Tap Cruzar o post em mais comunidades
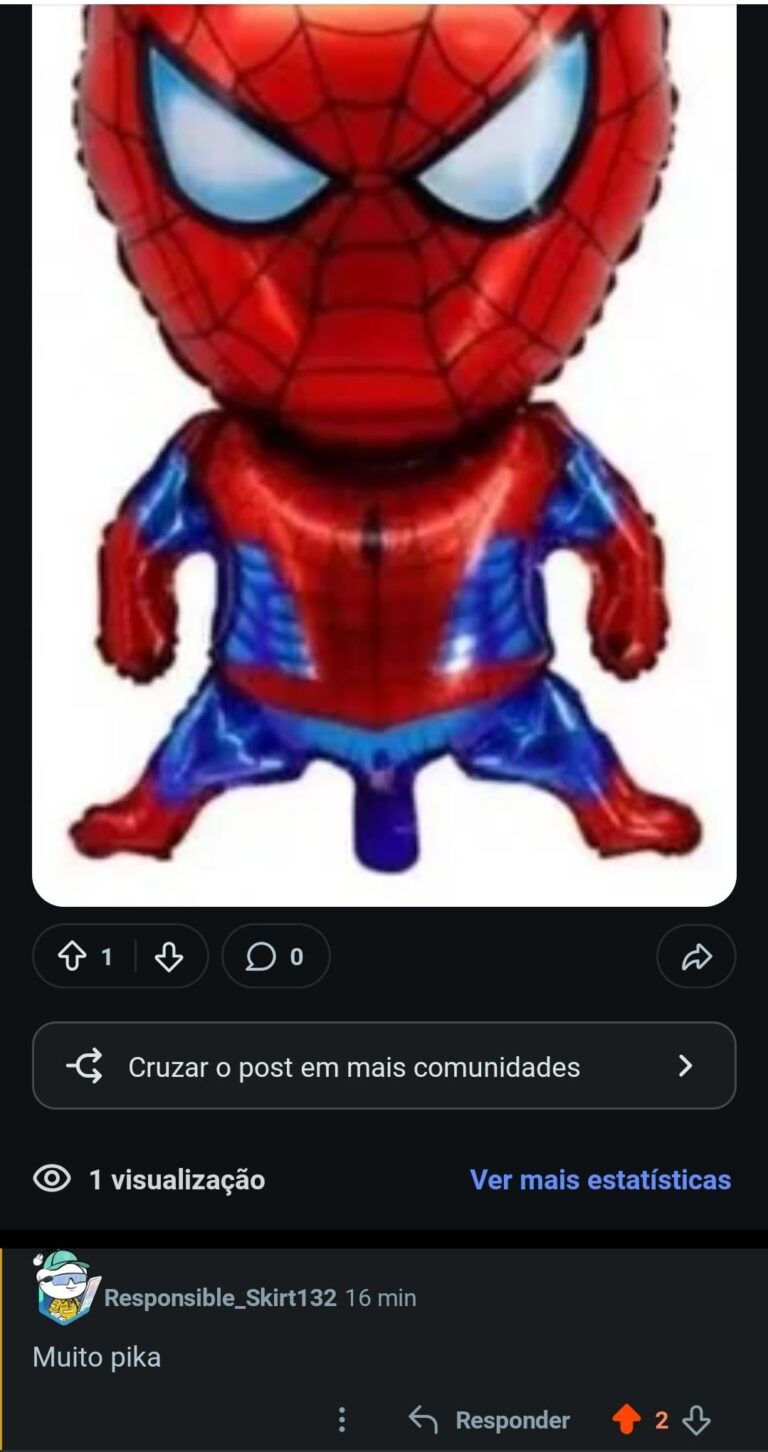This screenshot has width=768, height=1452. coord(384,1066)
